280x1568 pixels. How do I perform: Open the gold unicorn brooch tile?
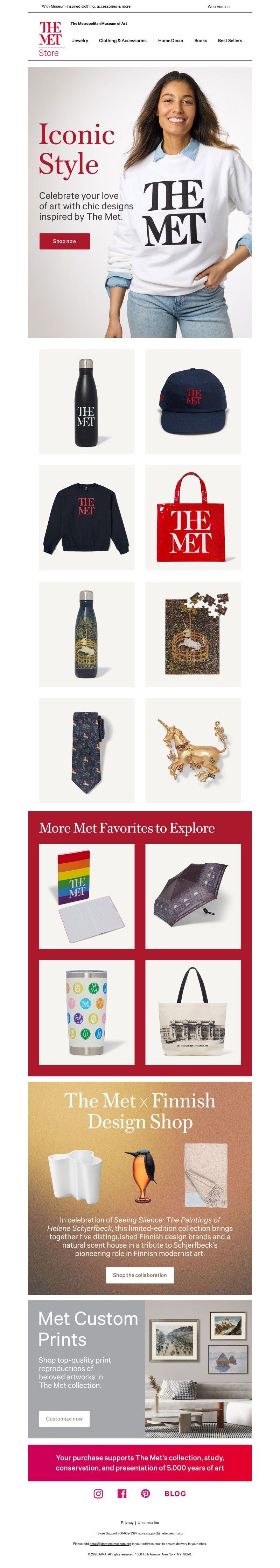[x=193, y=750]
